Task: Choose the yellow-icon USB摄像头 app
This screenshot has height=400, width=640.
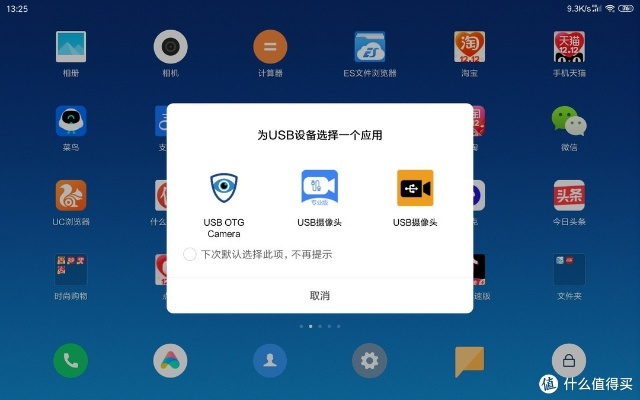Action: (x=415, y=190)
